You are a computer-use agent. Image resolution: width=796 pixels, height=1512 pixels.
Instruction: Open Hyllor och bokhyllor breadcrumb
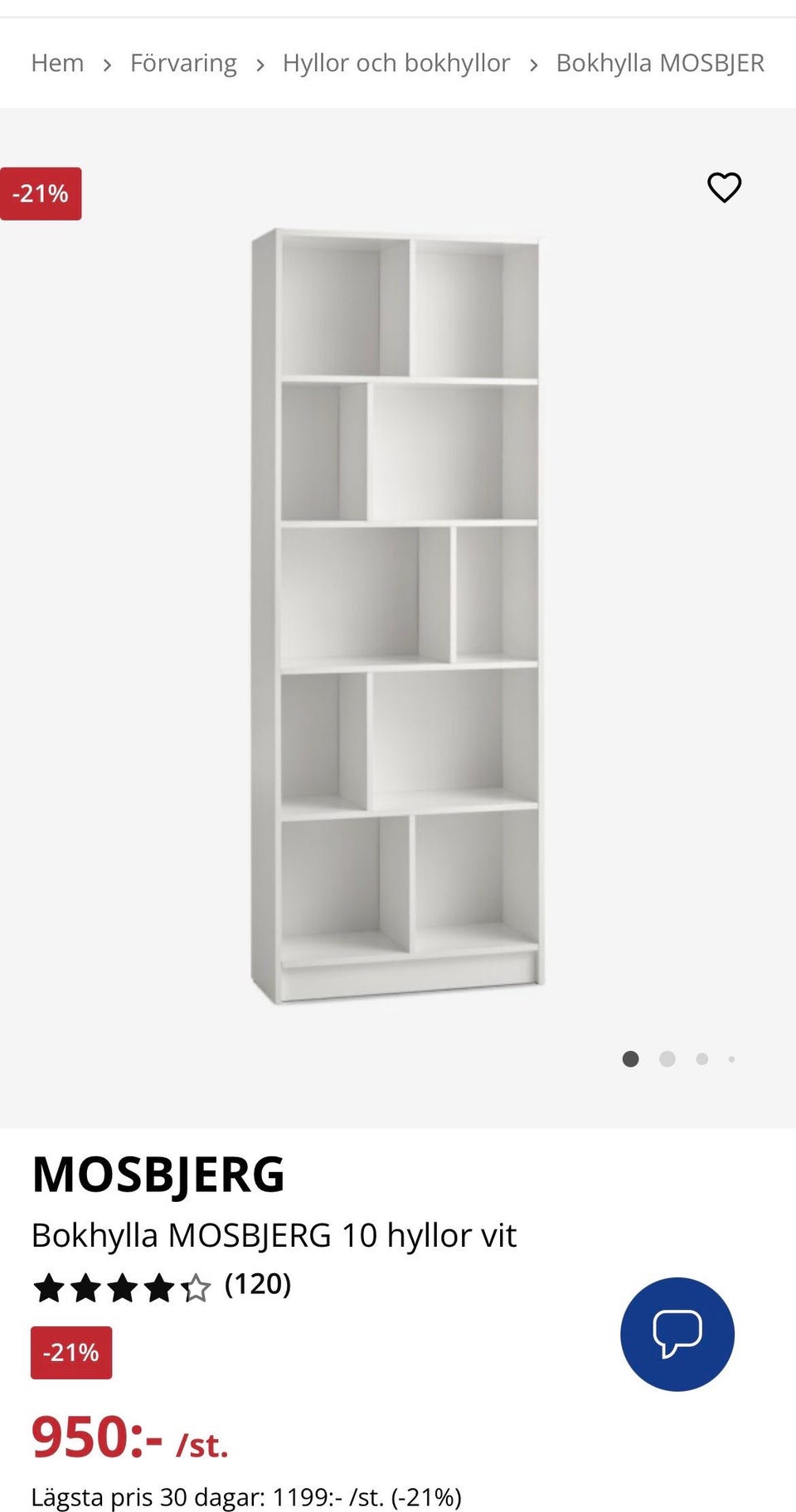click(x=396, y=63)
